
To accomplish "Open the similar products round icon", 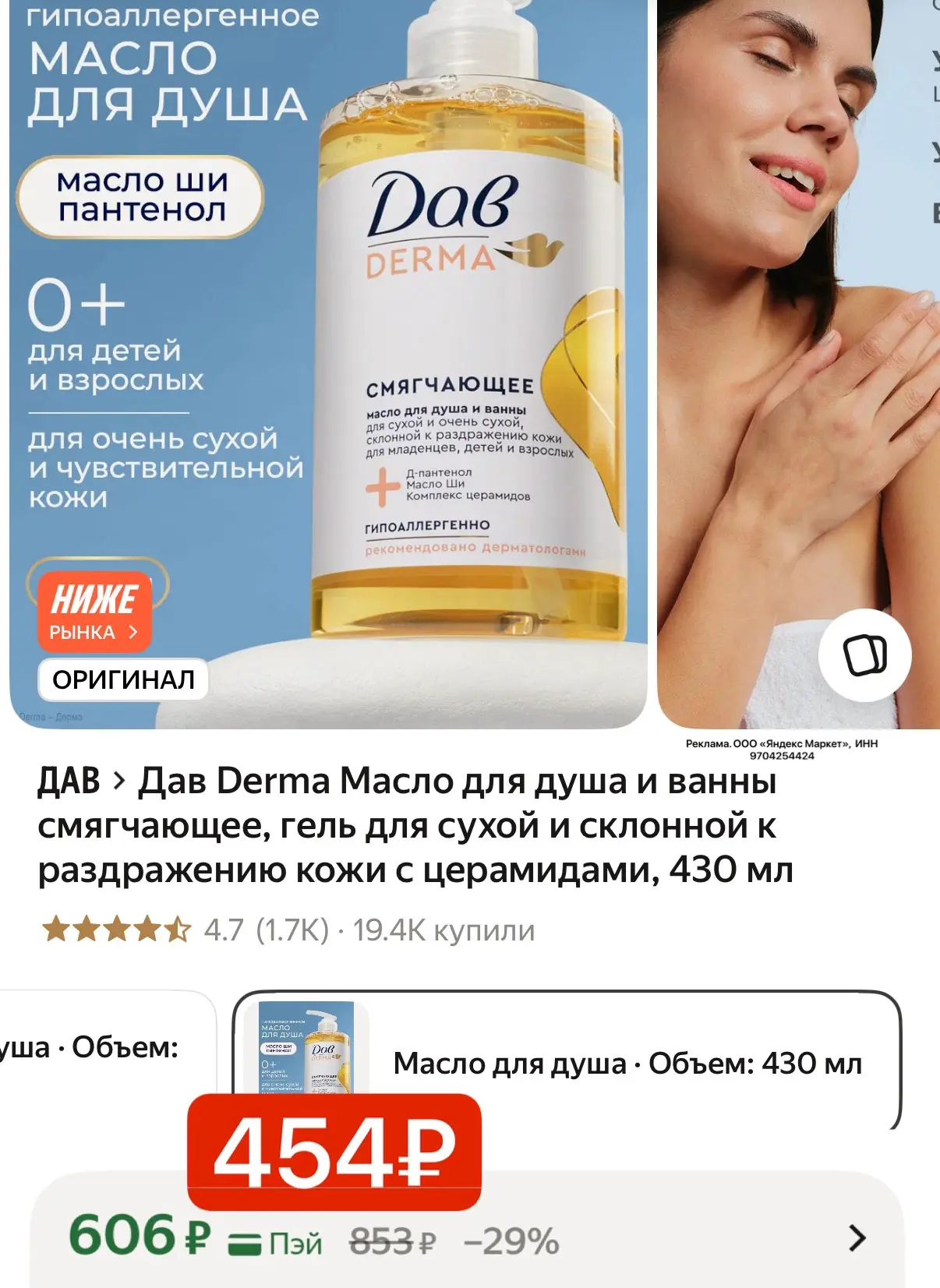I will pos(864,655).
